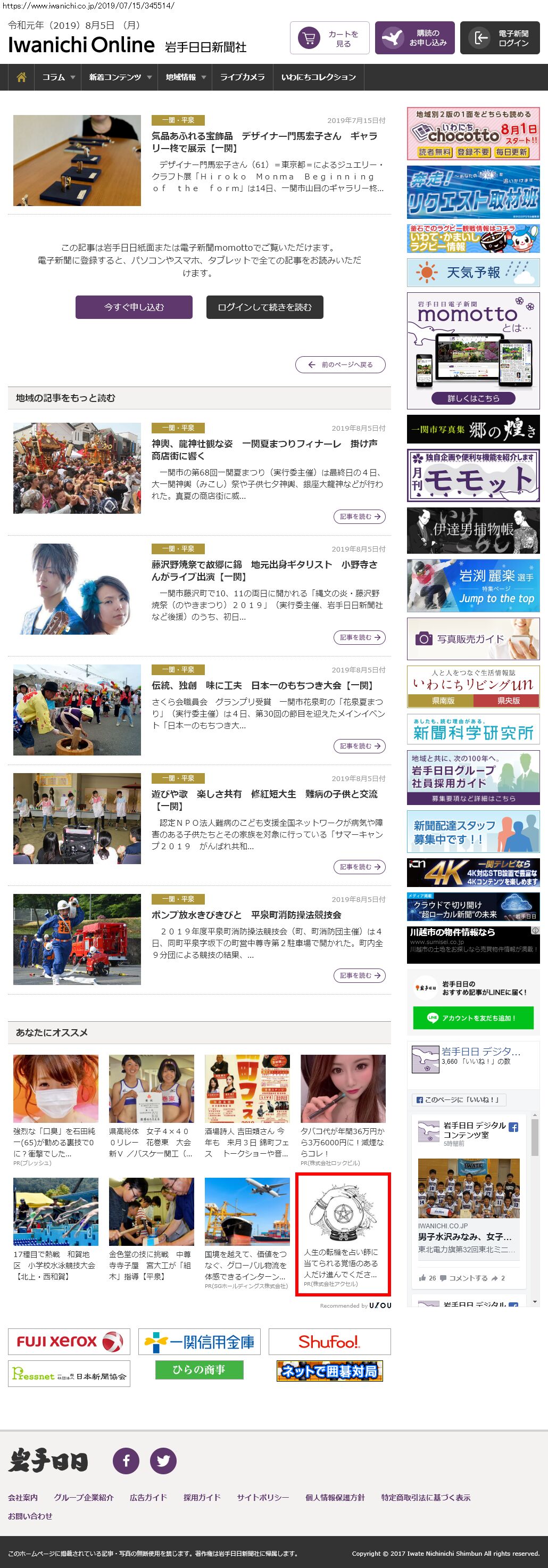Expand the 新着コンテンツ menu
Image resolution: width=548 pixels, height=1568 pixels.
click(120, 77)
